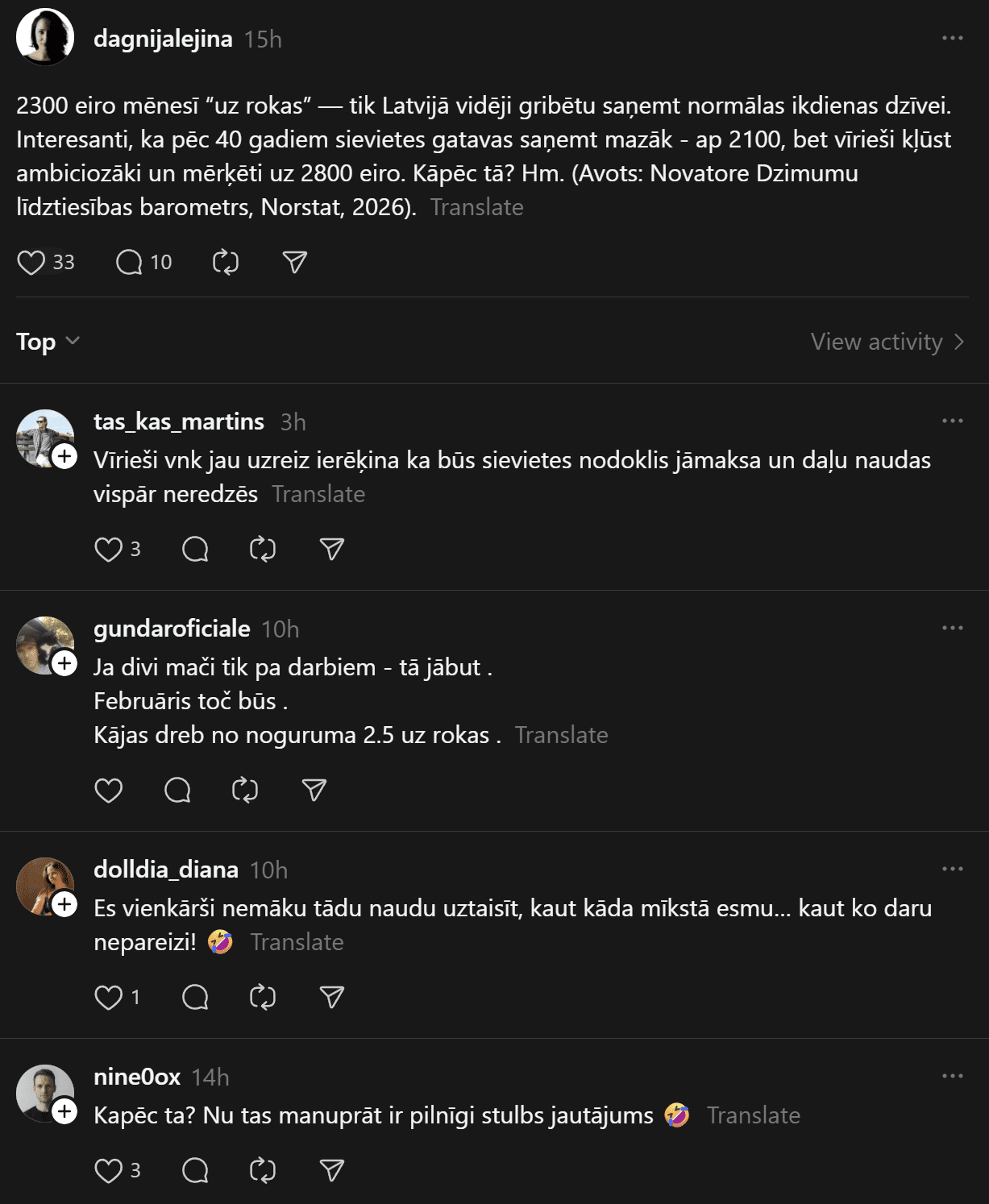Viewport: 989px width, 1204px height.
Task: Repost dagnijalejina's post
Action: point(226,262)
